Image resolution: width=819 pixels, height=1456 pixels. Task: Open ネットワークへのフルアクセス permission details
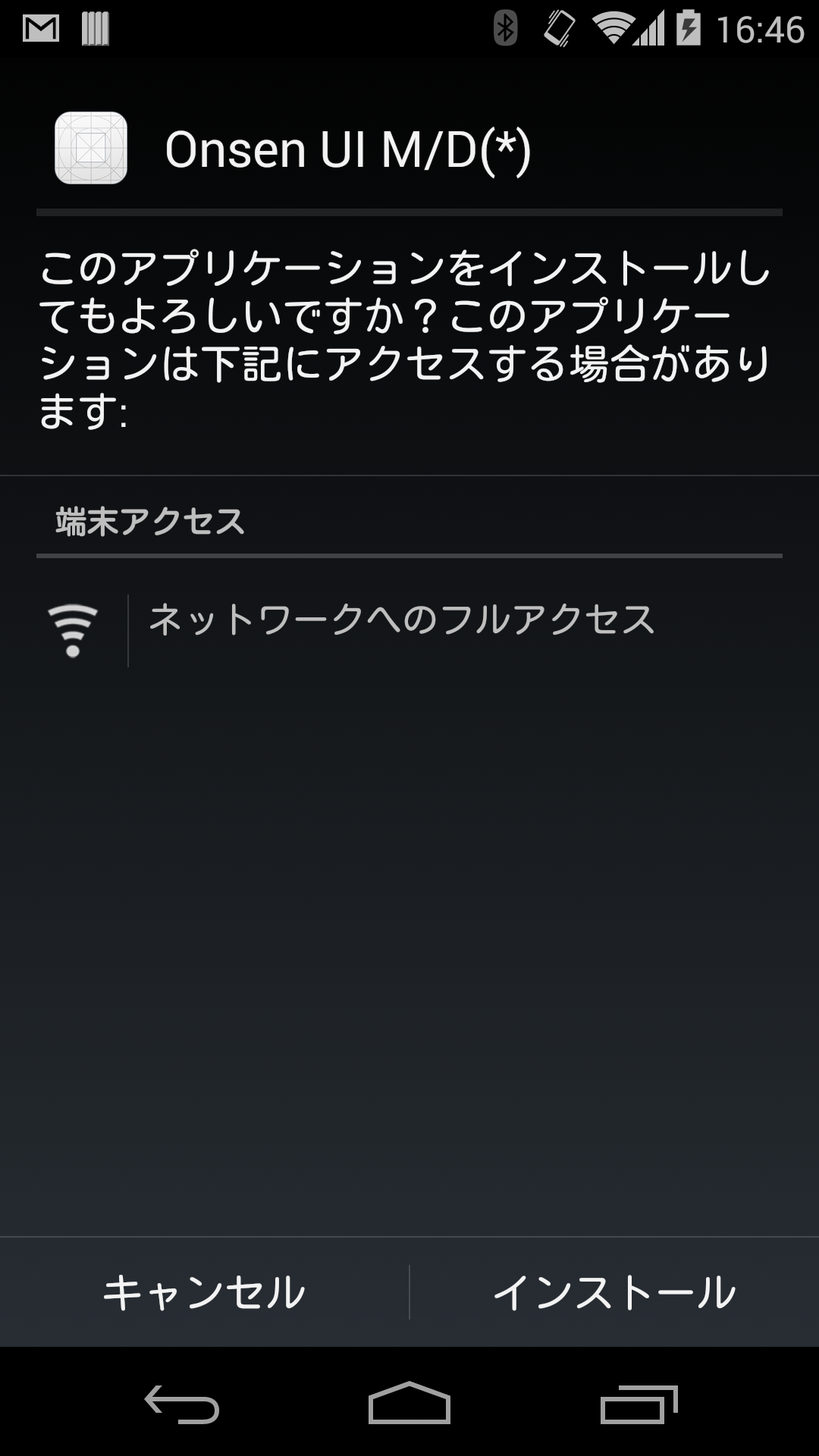(400, 620)
